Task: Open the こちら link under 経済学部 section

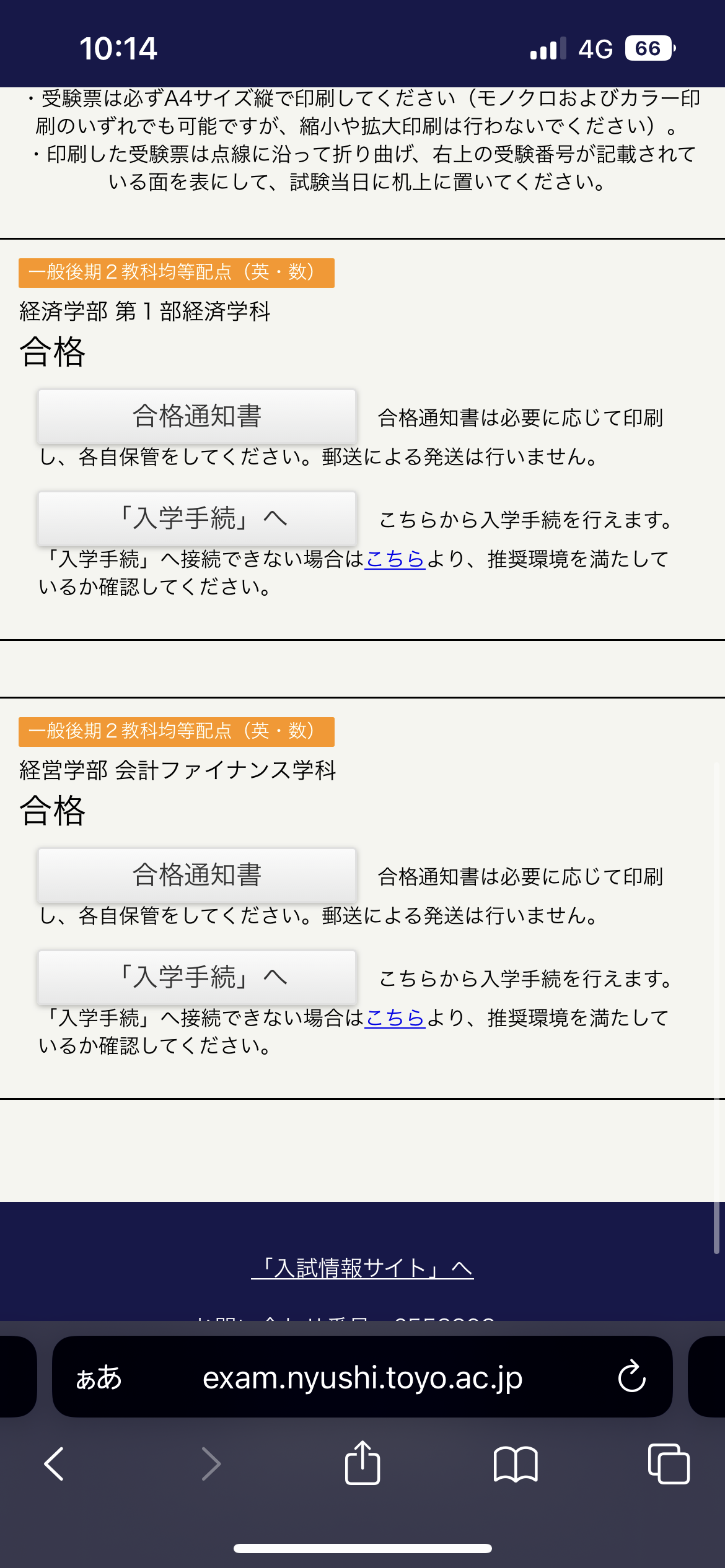Action: click(395, 559)
